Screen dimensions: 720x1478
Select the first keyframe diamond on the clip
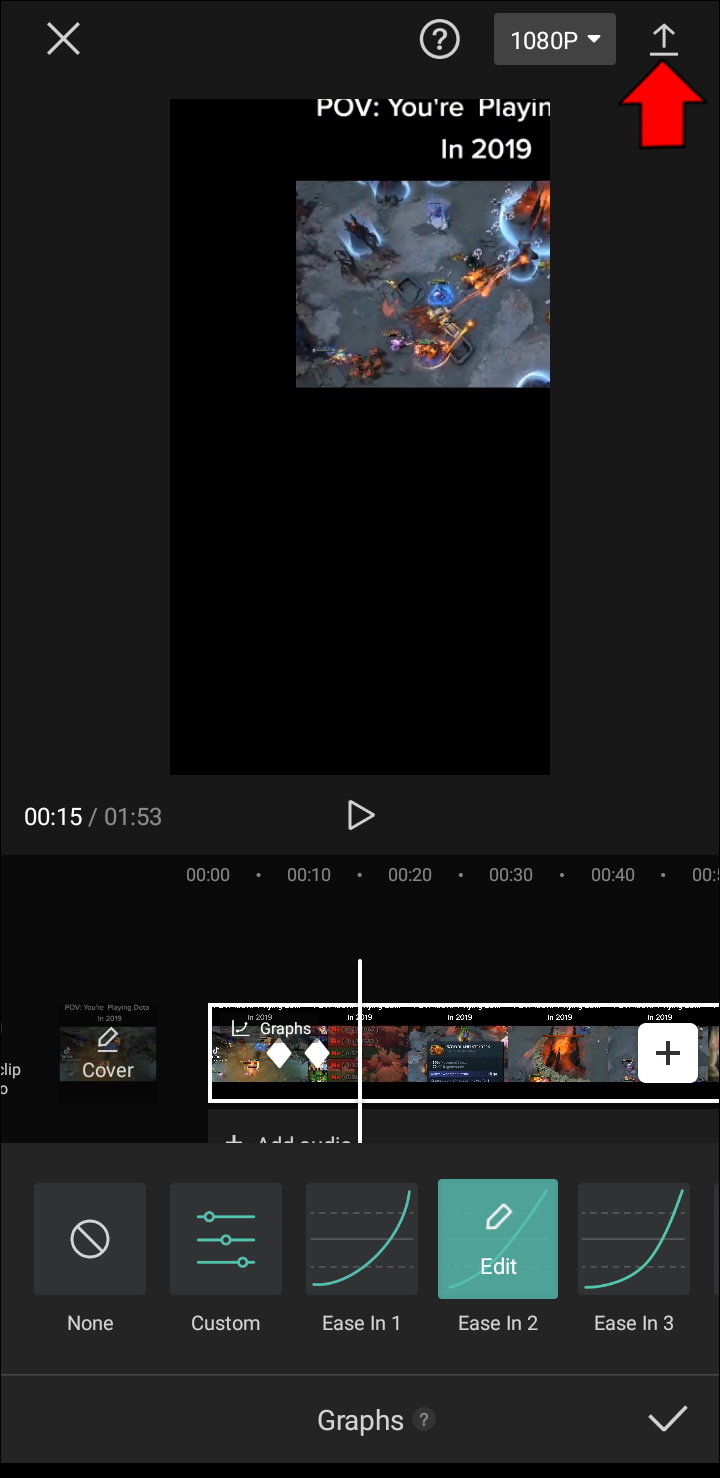pyautogui.click(x=279, y=1054)
